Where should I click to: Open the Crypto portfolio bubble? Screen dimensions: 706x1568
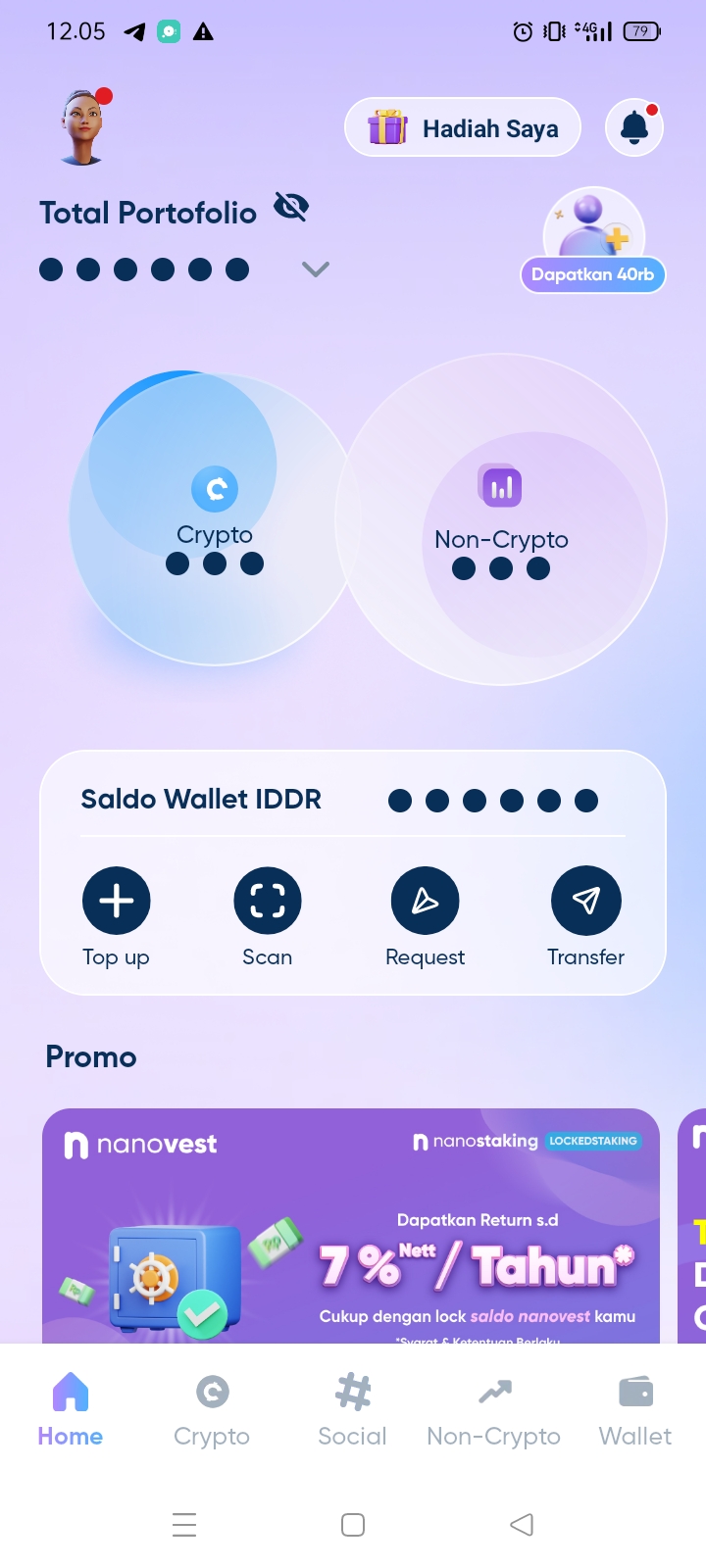[214, 519]
